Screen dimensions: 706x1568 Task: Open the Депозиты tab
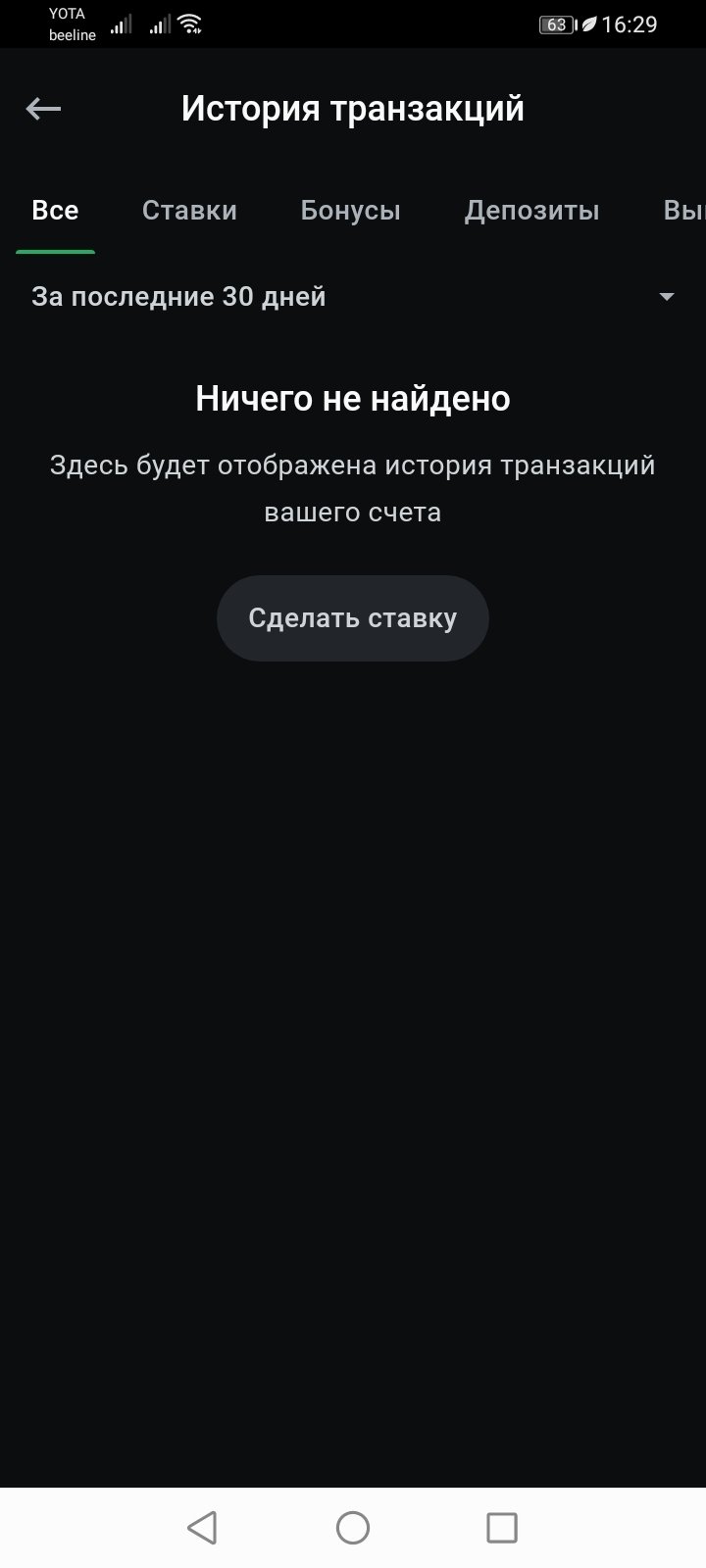point(531,211)
